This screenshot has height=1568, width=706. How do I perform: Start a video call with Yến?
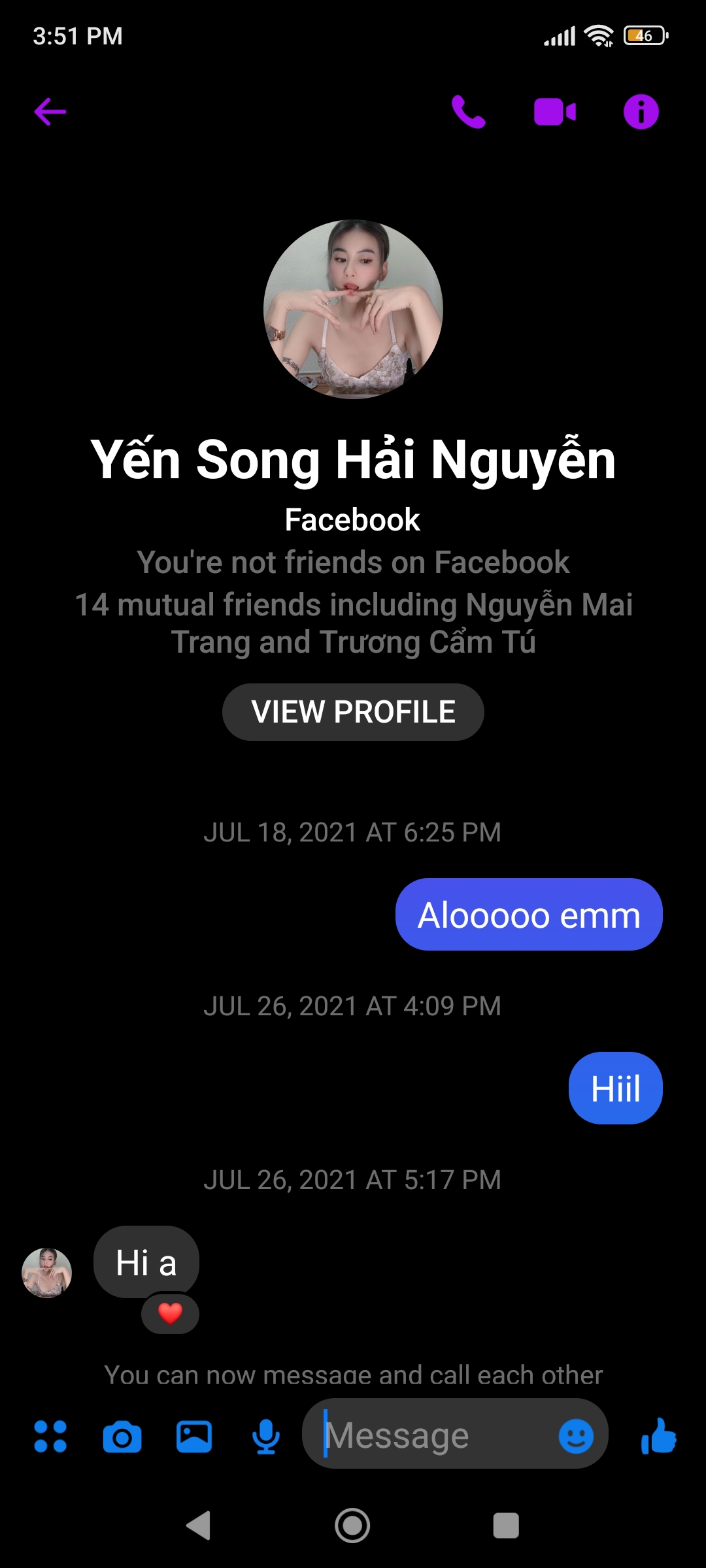tap(554, 112)
